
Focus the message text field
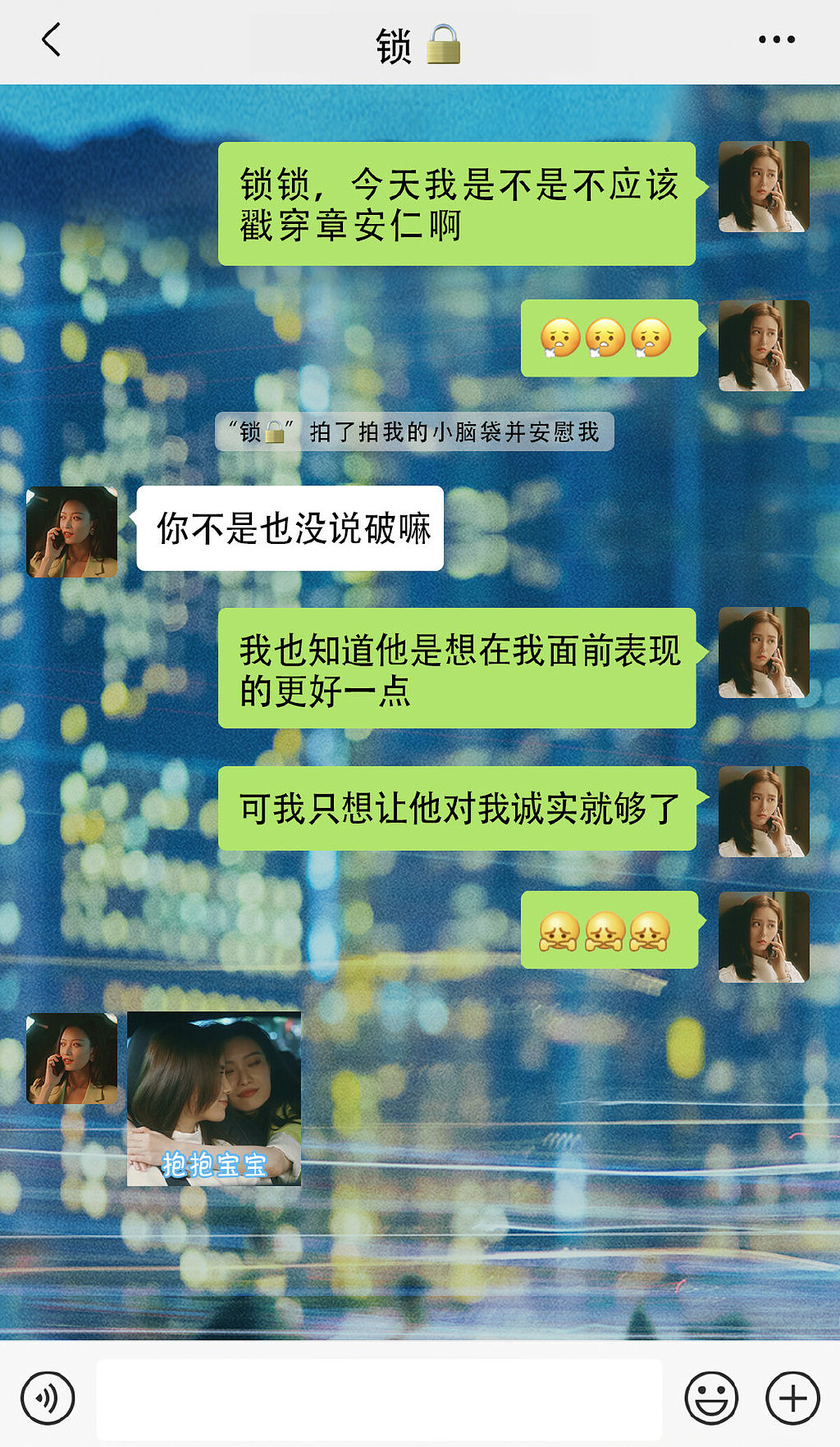pyautogui.click(x=379, y=1398)
